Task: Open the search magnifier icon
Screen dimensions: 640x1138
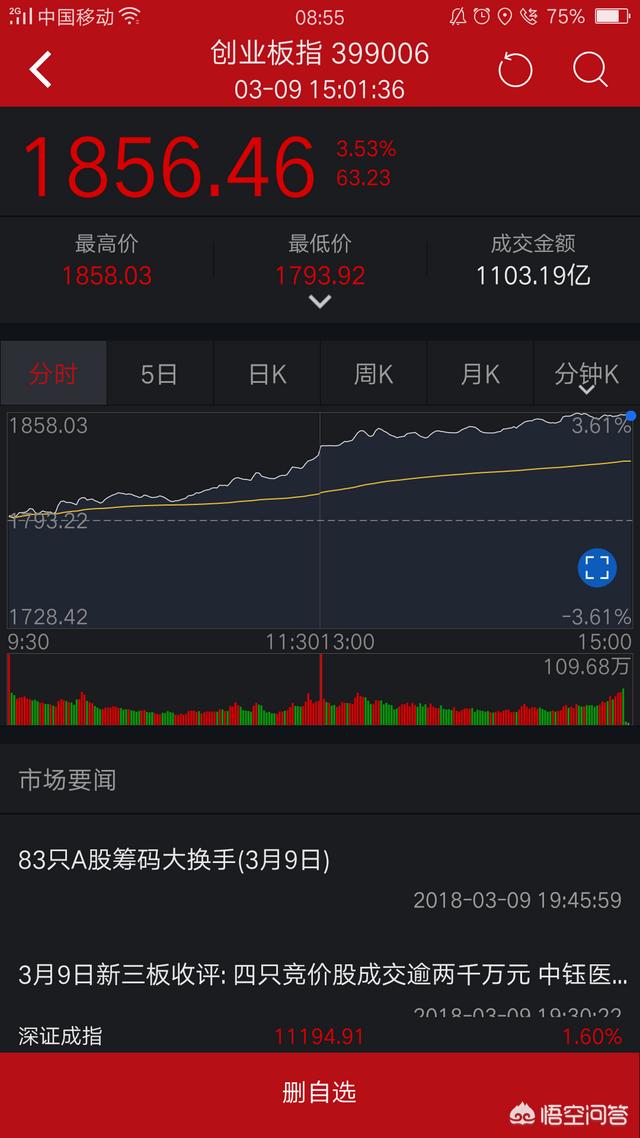Action: pos(590,69)
